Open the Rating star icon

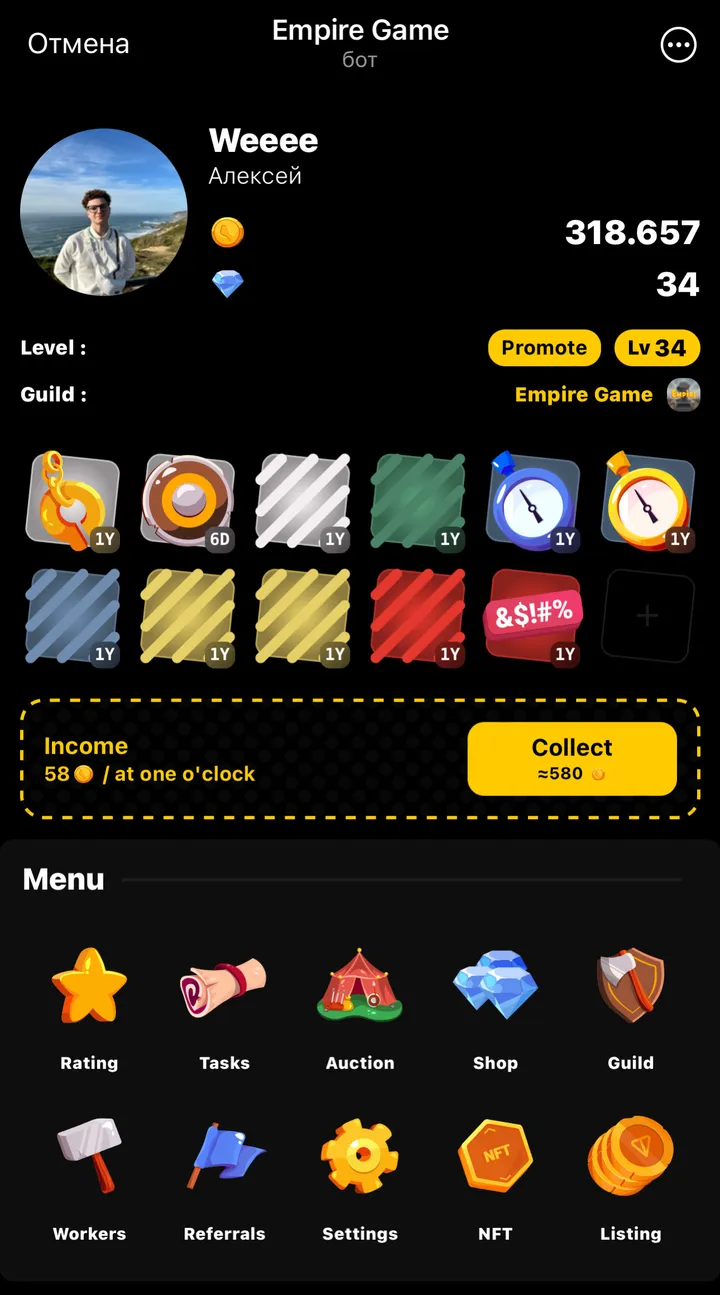point(89,988)
